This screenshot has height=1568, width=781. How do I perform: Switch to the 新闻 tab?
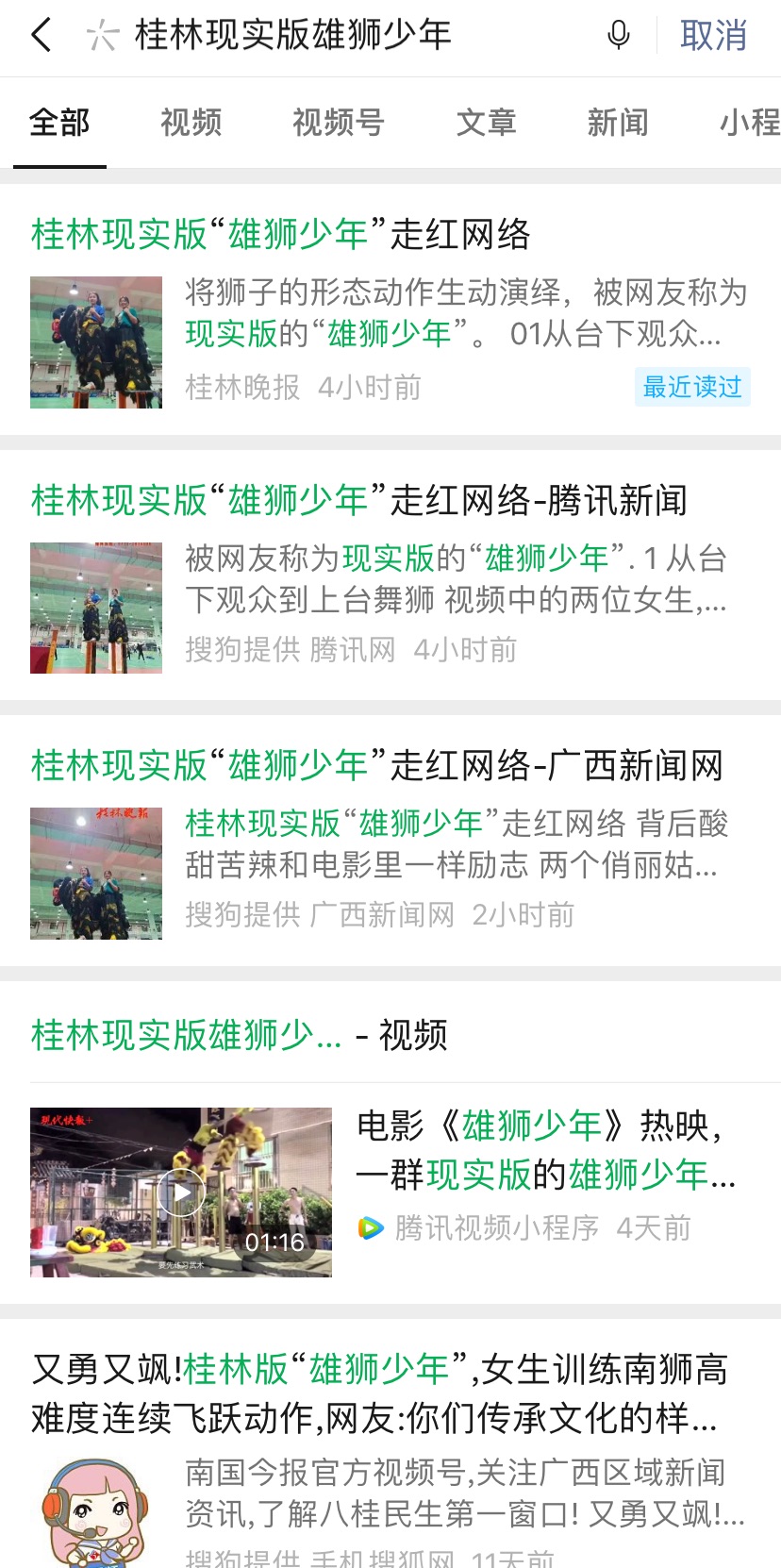pyautogui.click(x=617, y=123)
